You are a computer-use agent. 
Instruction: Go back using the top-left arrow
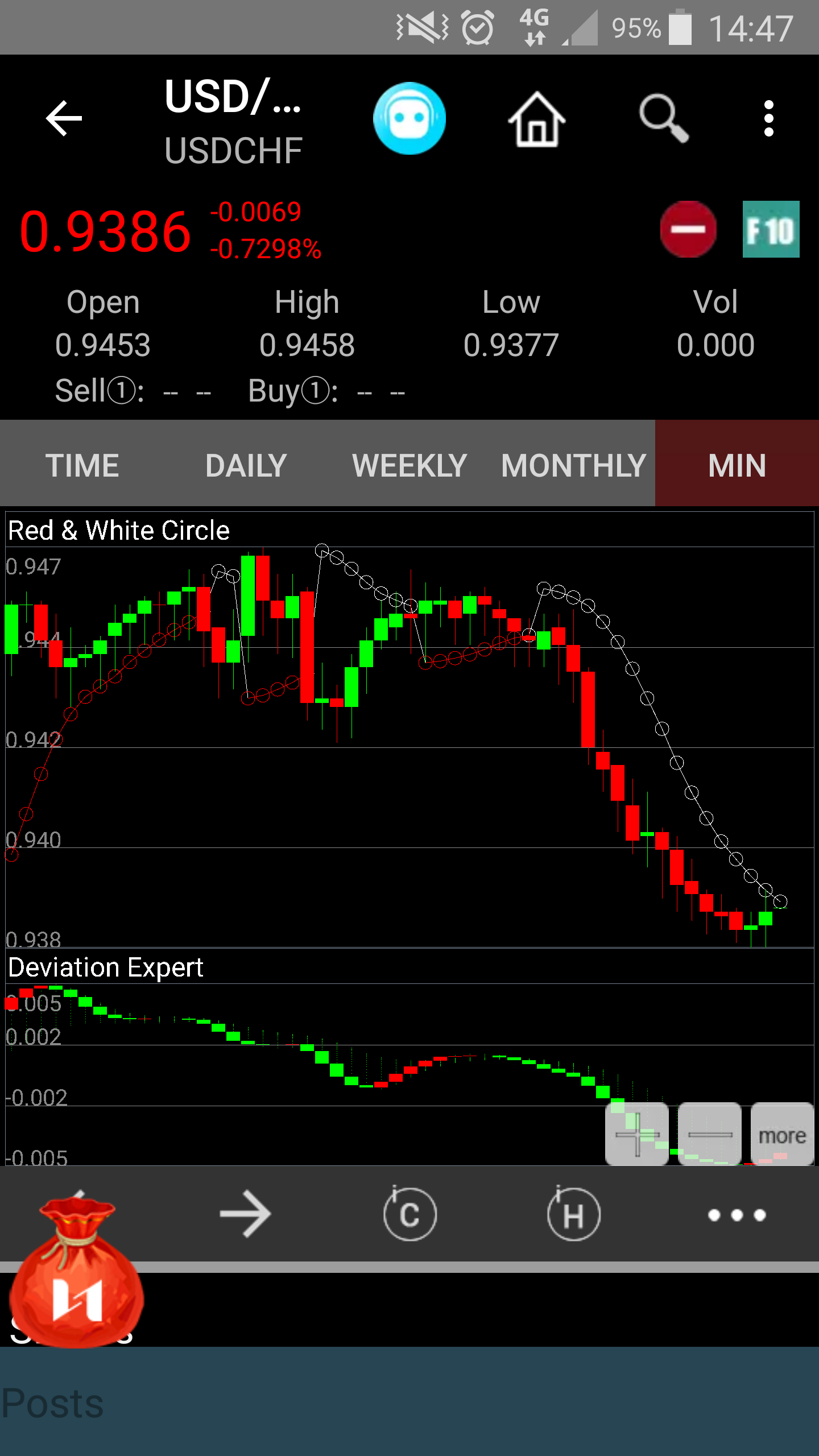[x=64, y=118]
